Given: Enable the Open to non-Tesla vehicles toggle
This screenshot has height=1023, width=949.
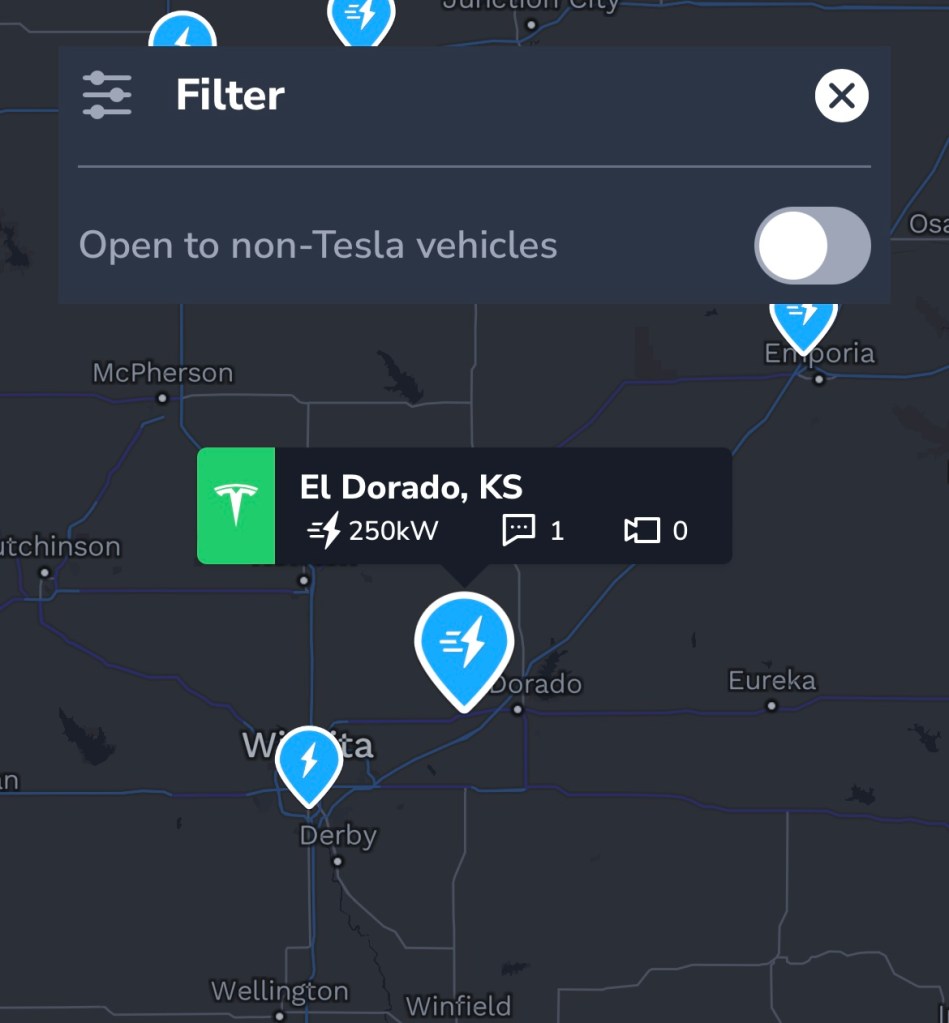Looking at the screenshot, I should click(813, 245).
